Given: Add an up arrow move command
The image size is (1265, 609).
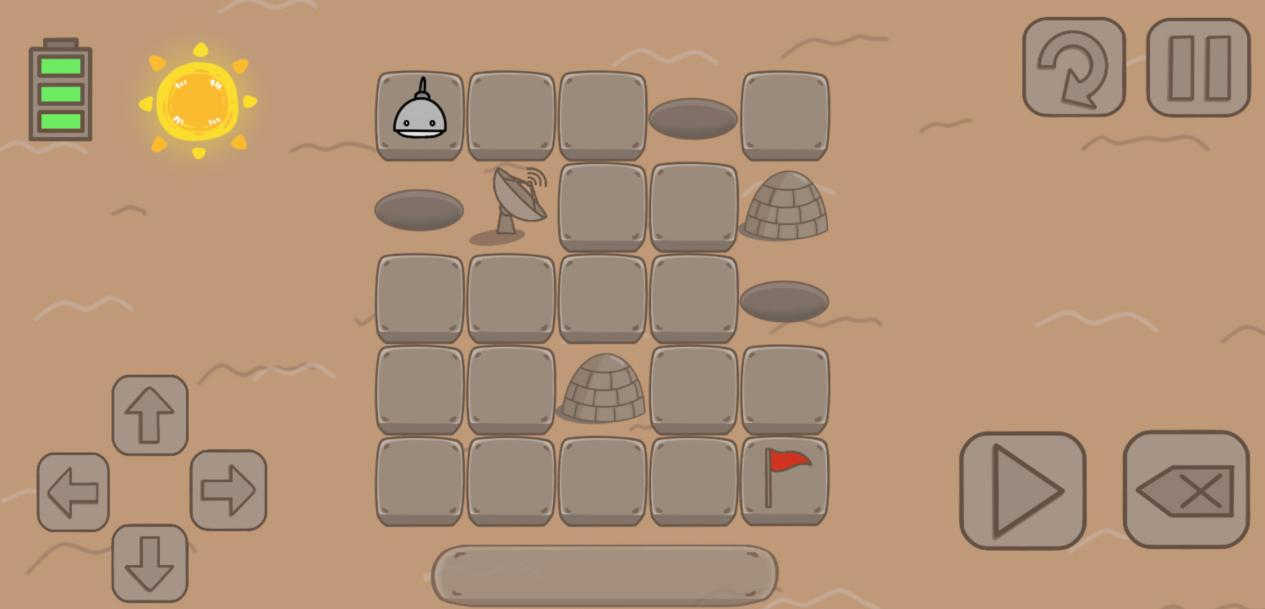Looking at the screenshot, I should [x=150, y=415].
